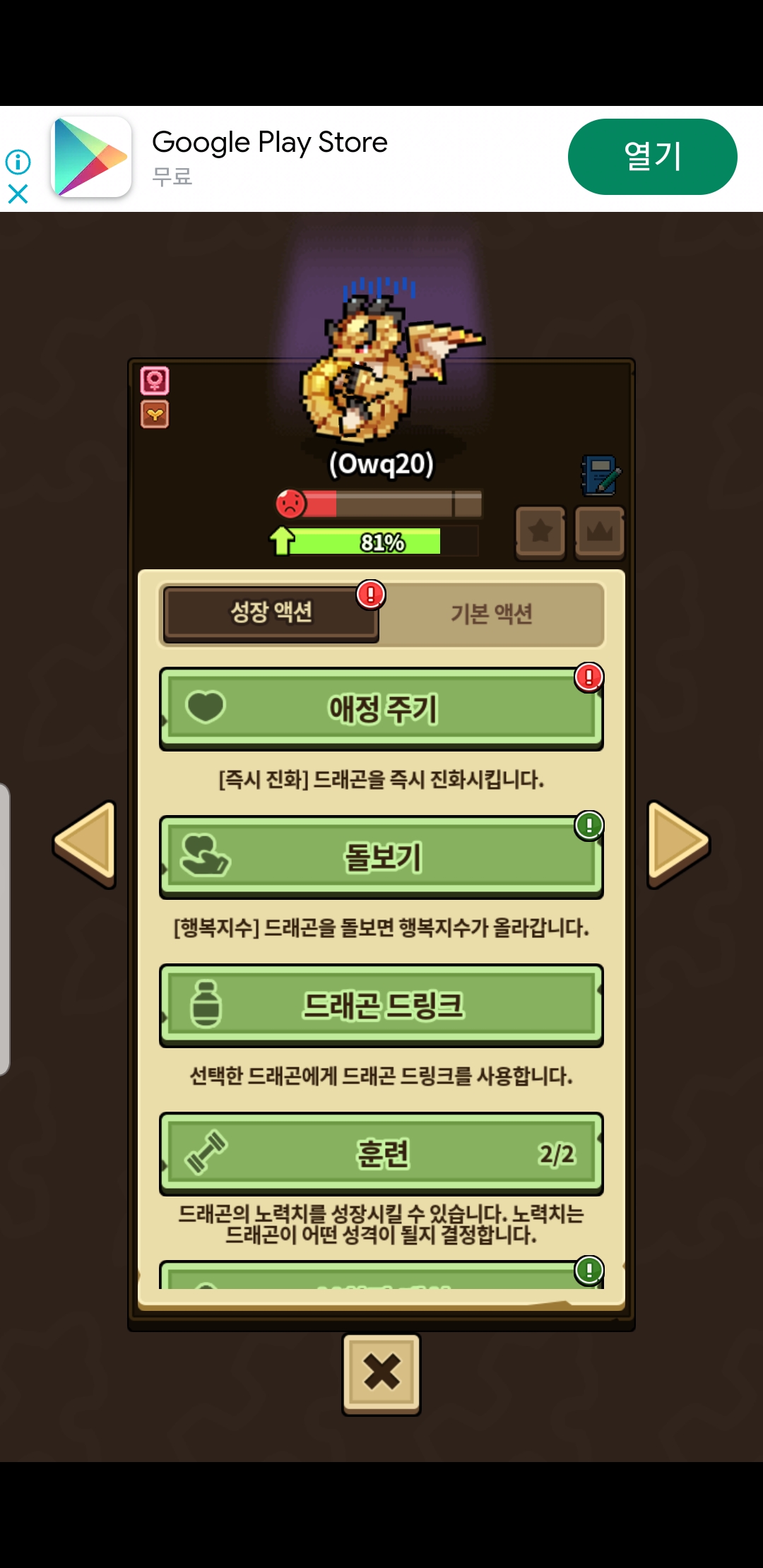Open the ad info icon

18,162
